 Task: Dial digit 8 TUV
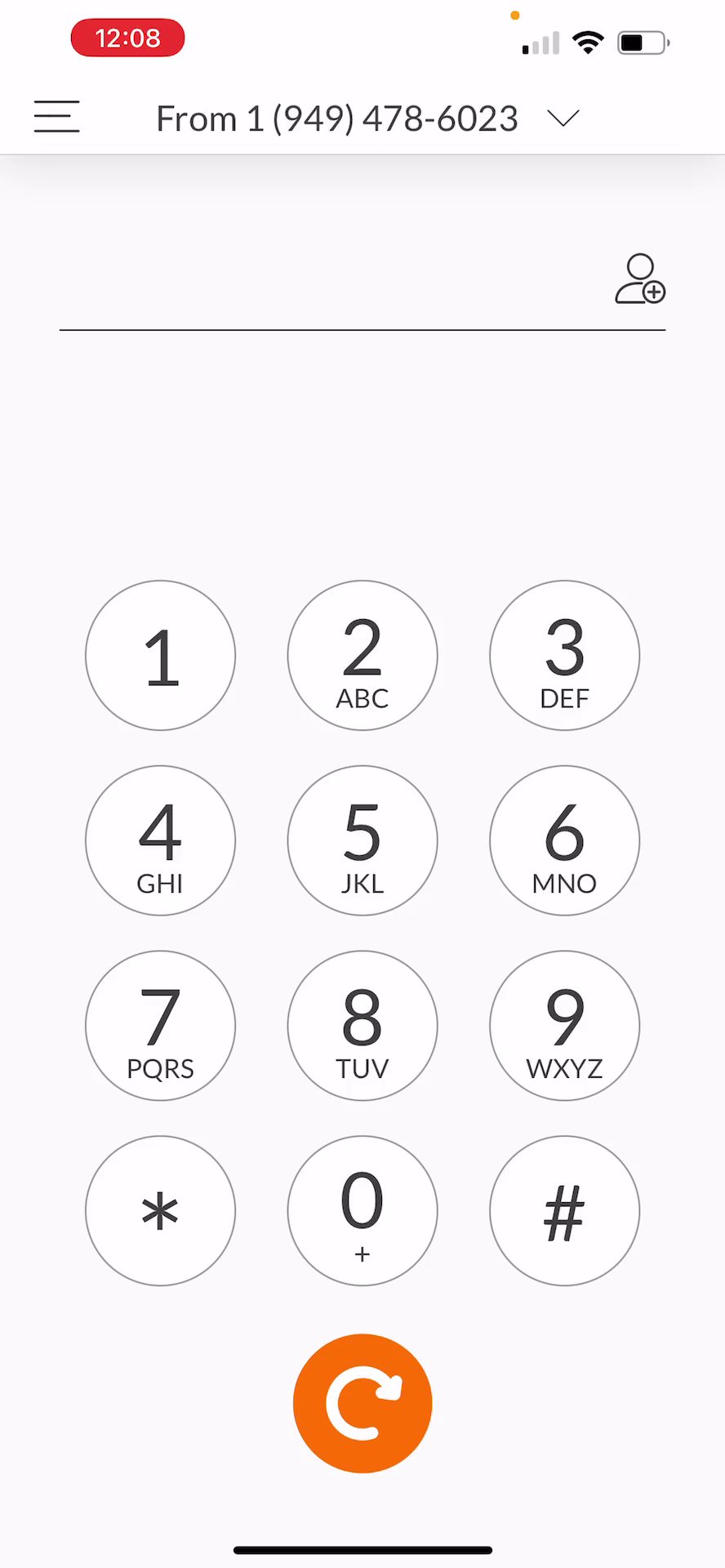pyautogui.click(x=362, y=1026)
